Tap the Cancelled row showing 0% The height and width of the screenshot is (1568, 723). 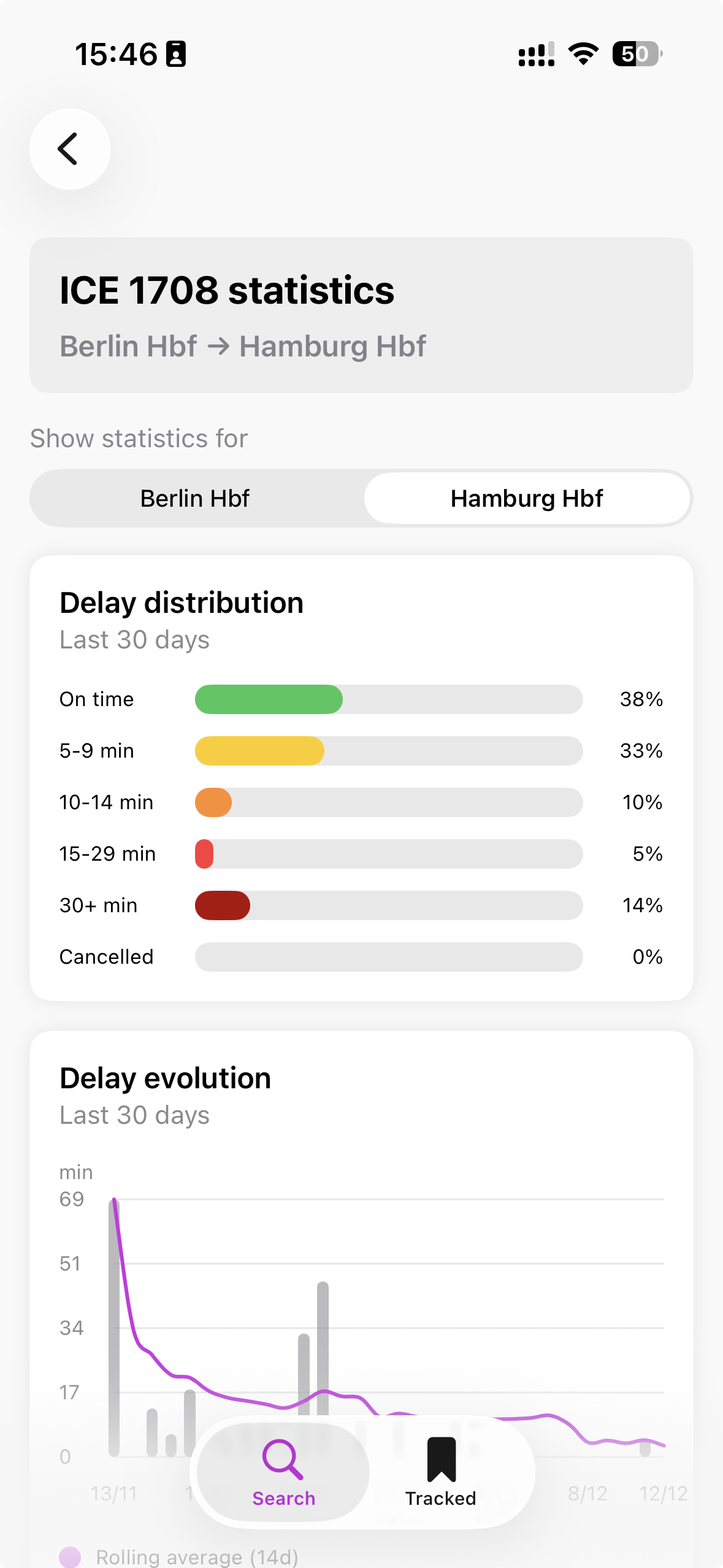click(x=361, y=956)
